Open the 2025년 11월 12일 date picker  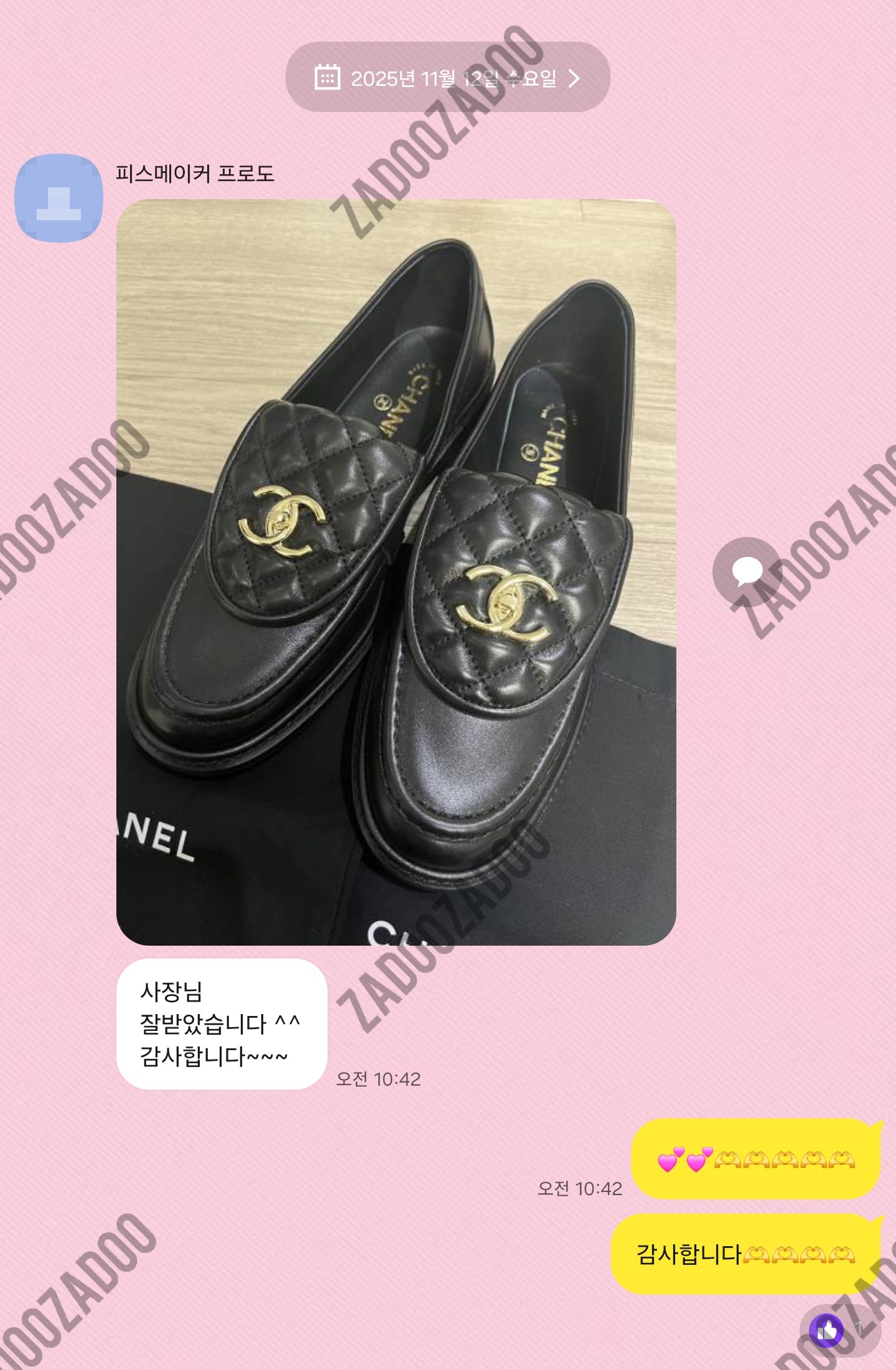point(447,78)
